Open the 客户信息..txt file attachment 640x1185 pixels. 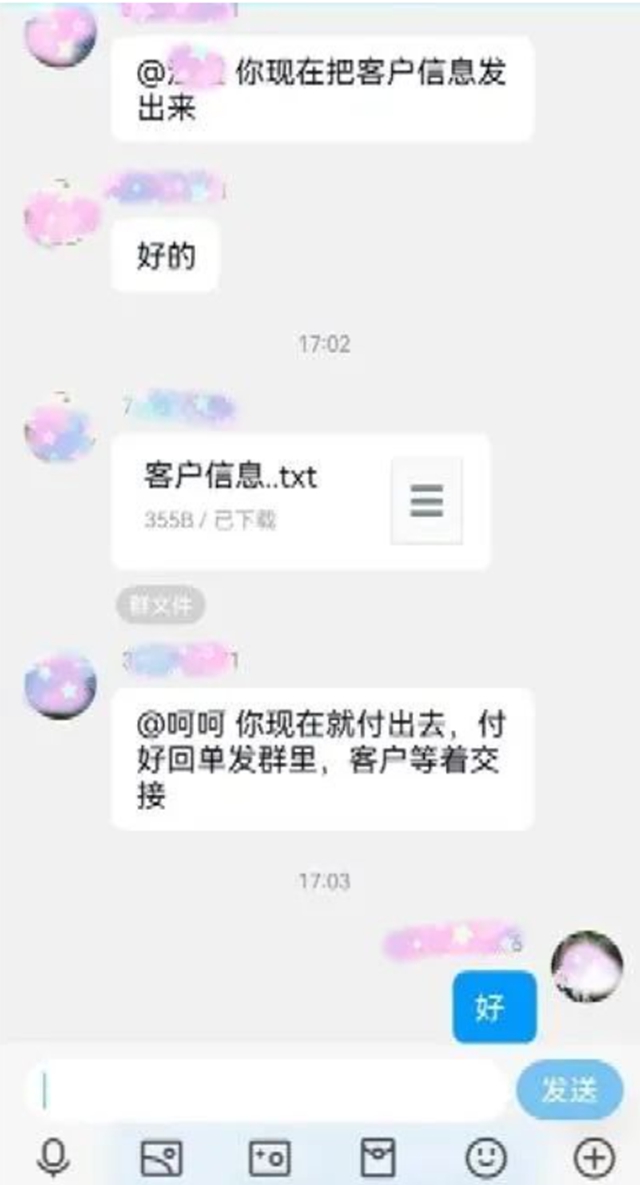point(300,502)
